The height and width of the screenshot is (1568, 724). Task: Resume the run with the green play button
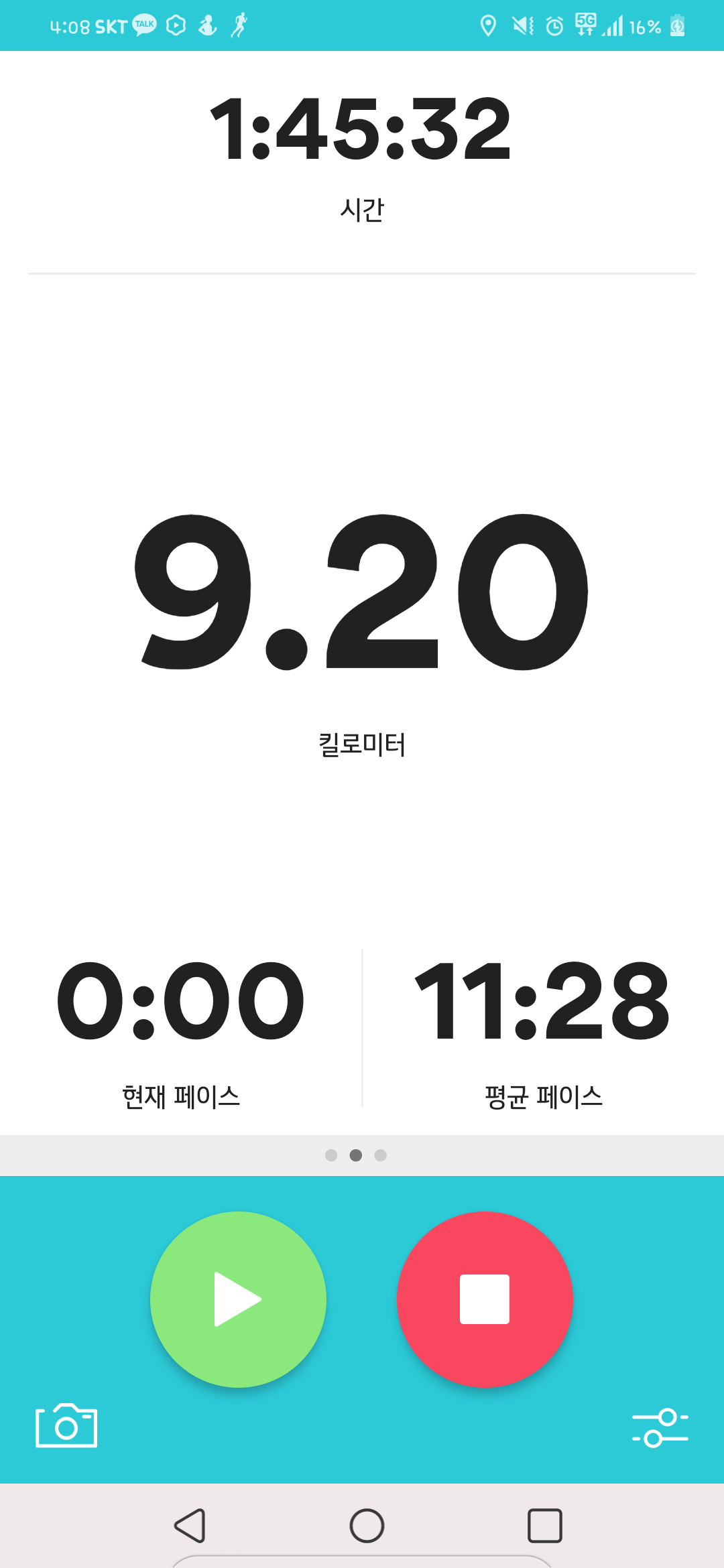(x=238, y=1299)
